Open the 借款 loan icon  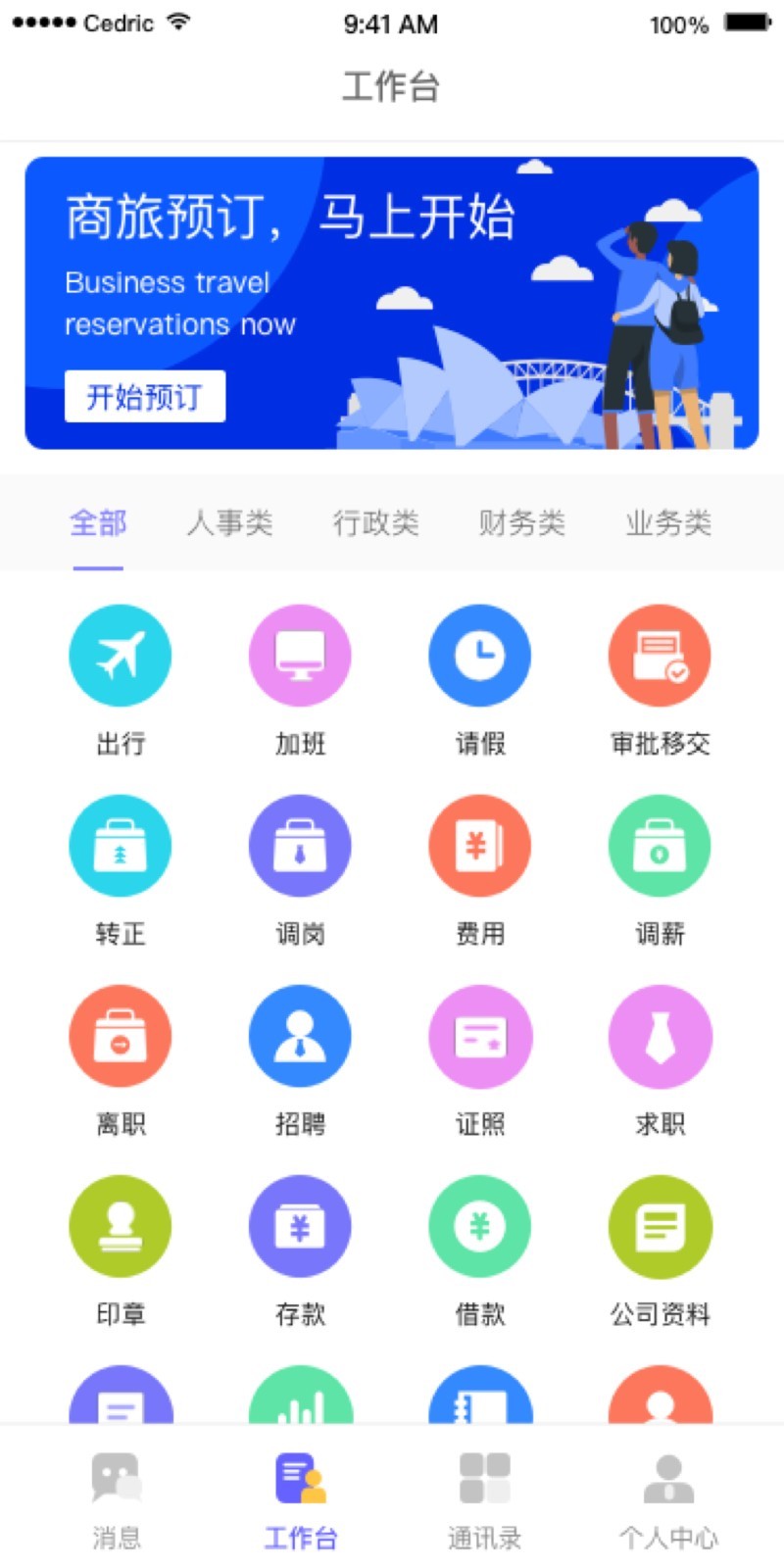click(x=479, y=1225)
